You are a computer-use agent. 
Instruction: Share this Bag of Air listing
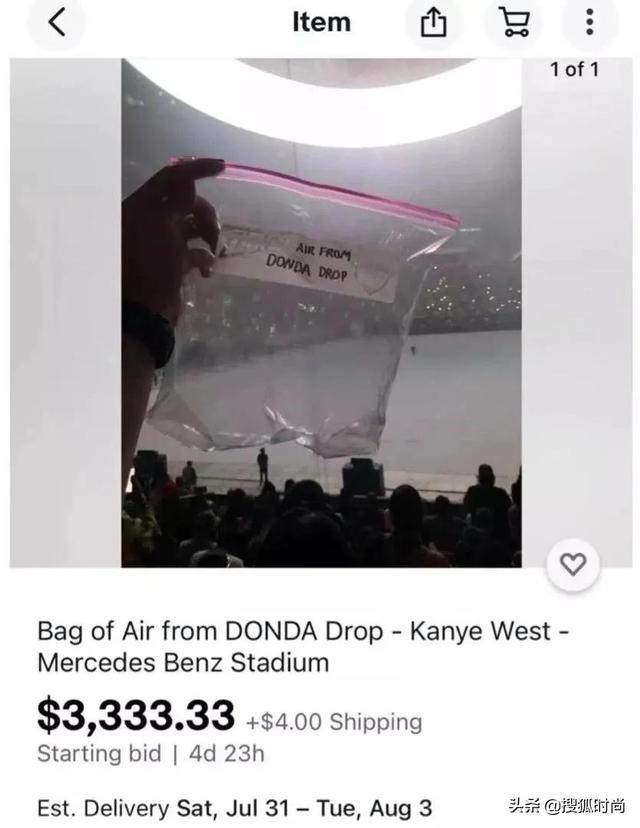click(433, 22)
